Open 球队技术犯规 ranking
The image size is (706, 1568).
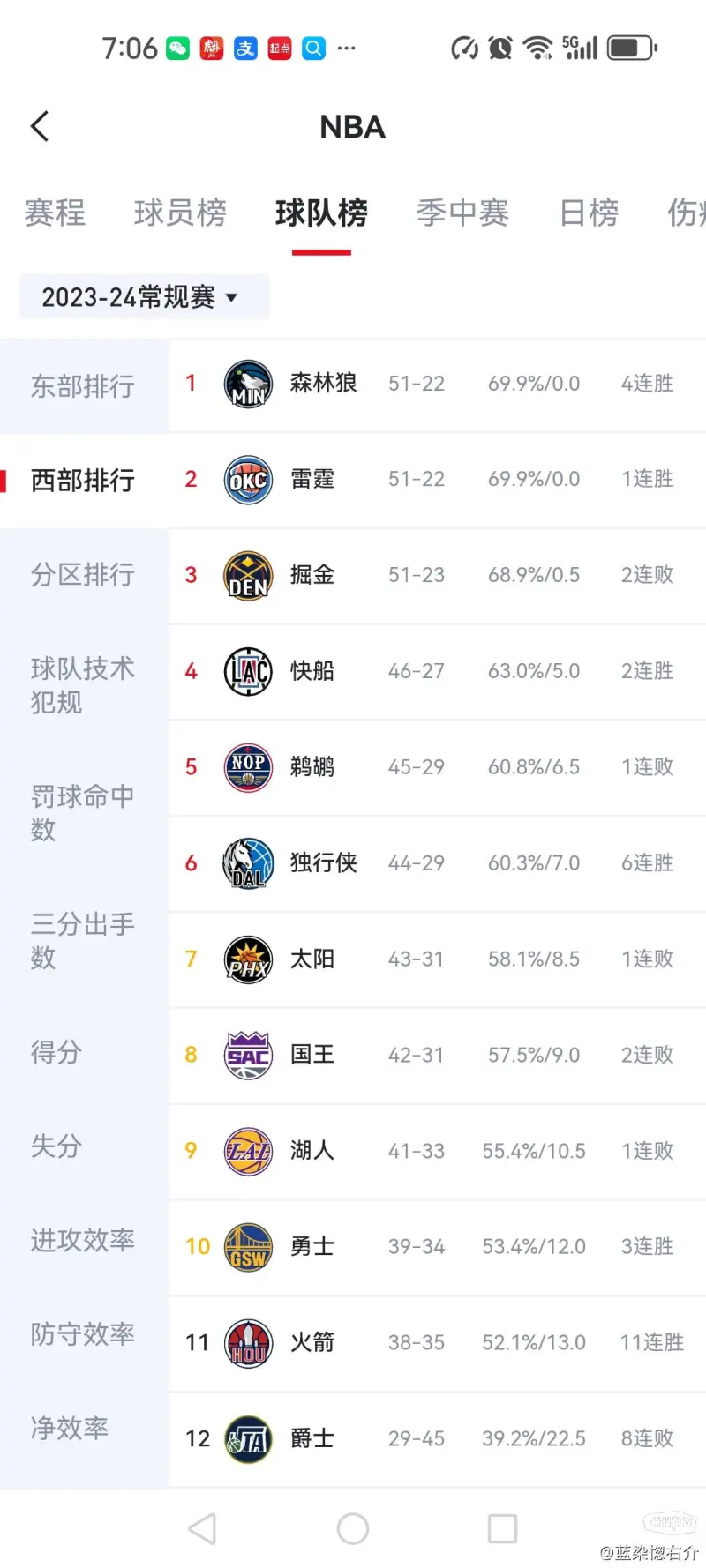[84, 685]
